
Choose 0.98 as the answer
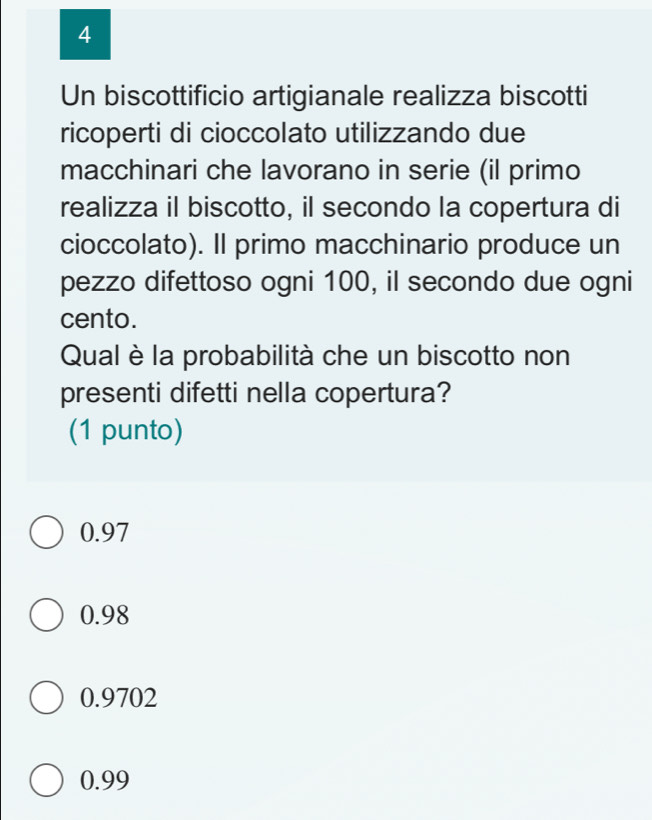click(x=49, y=616)
